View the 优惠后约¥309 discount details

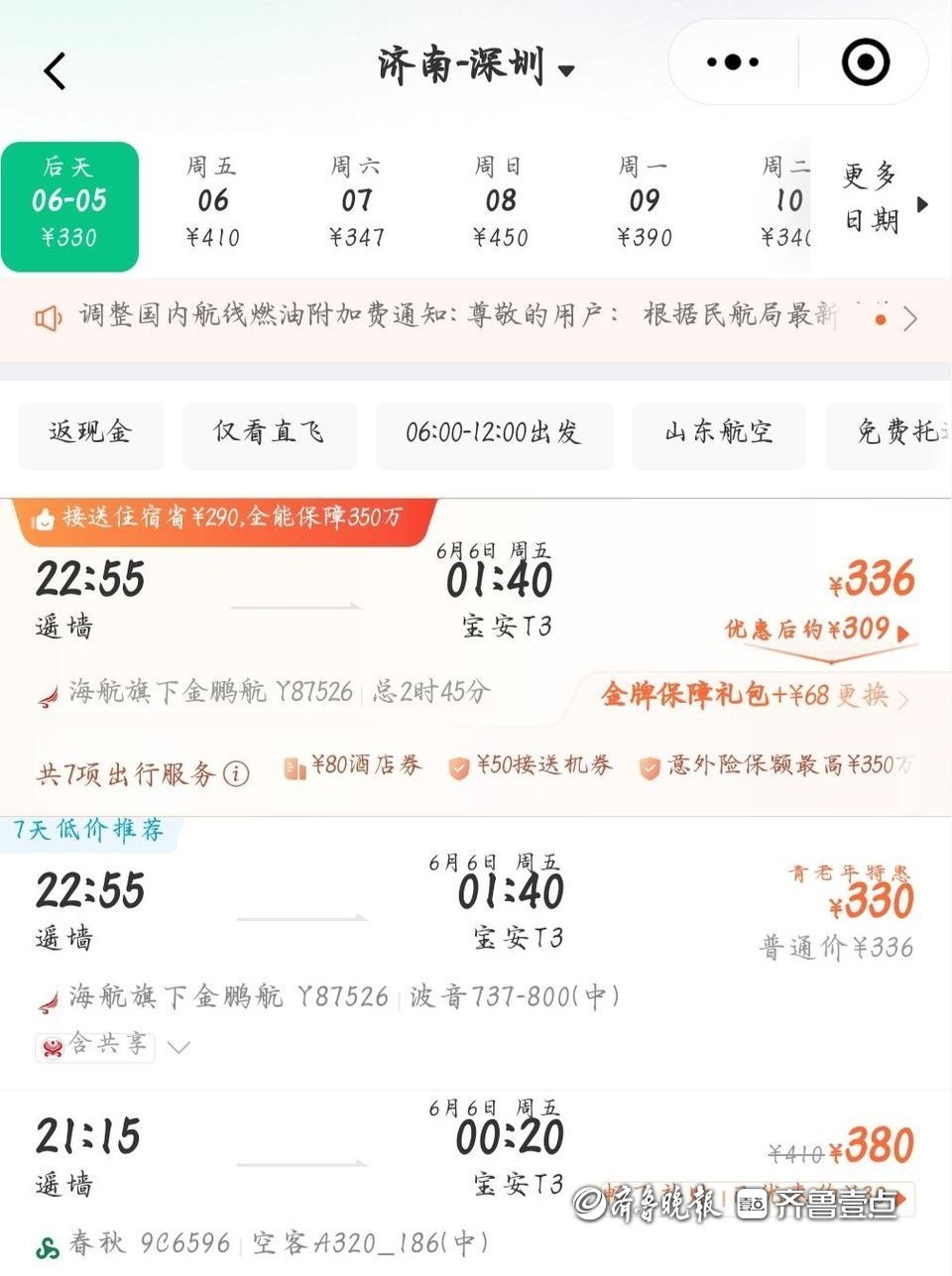click(817, 630)
